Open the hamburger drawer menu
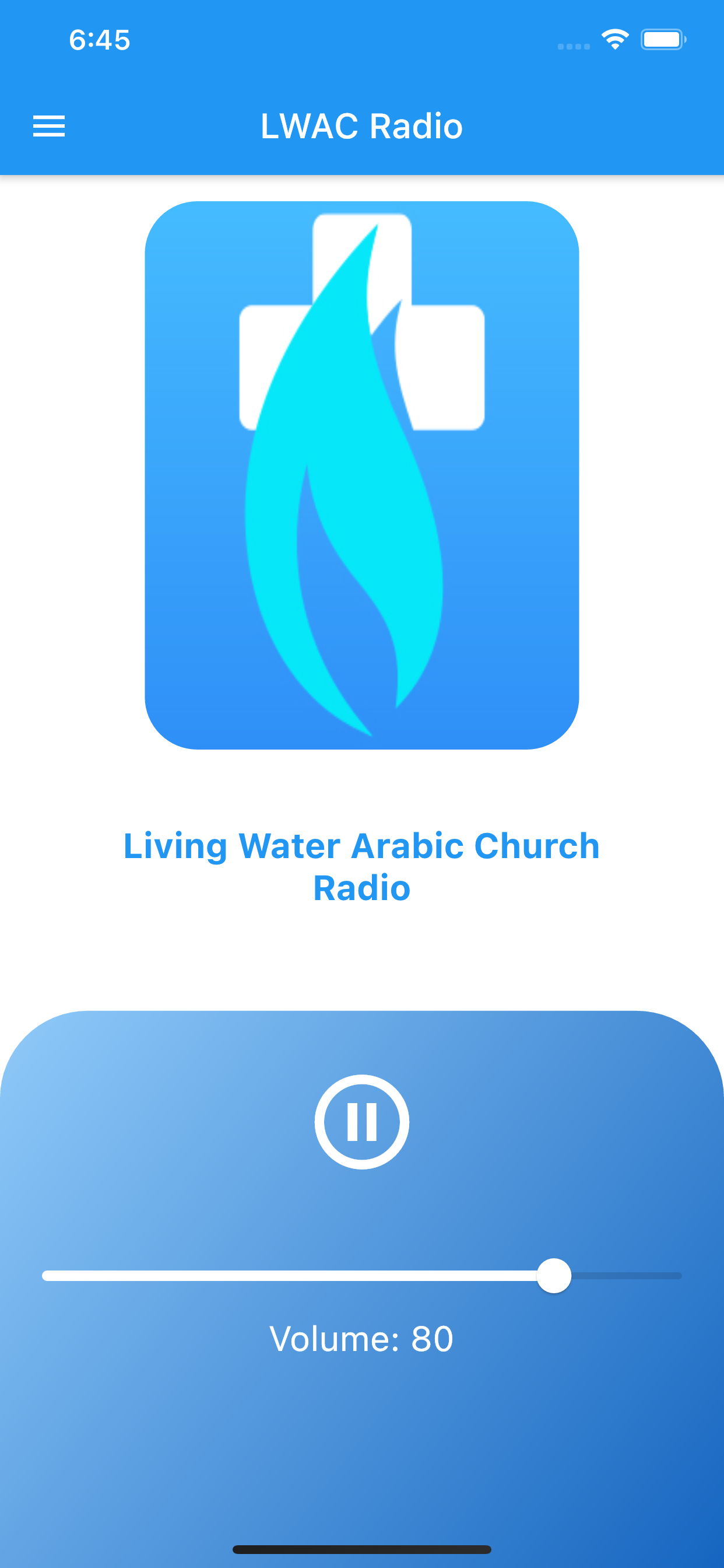 (x=48, y=126)
